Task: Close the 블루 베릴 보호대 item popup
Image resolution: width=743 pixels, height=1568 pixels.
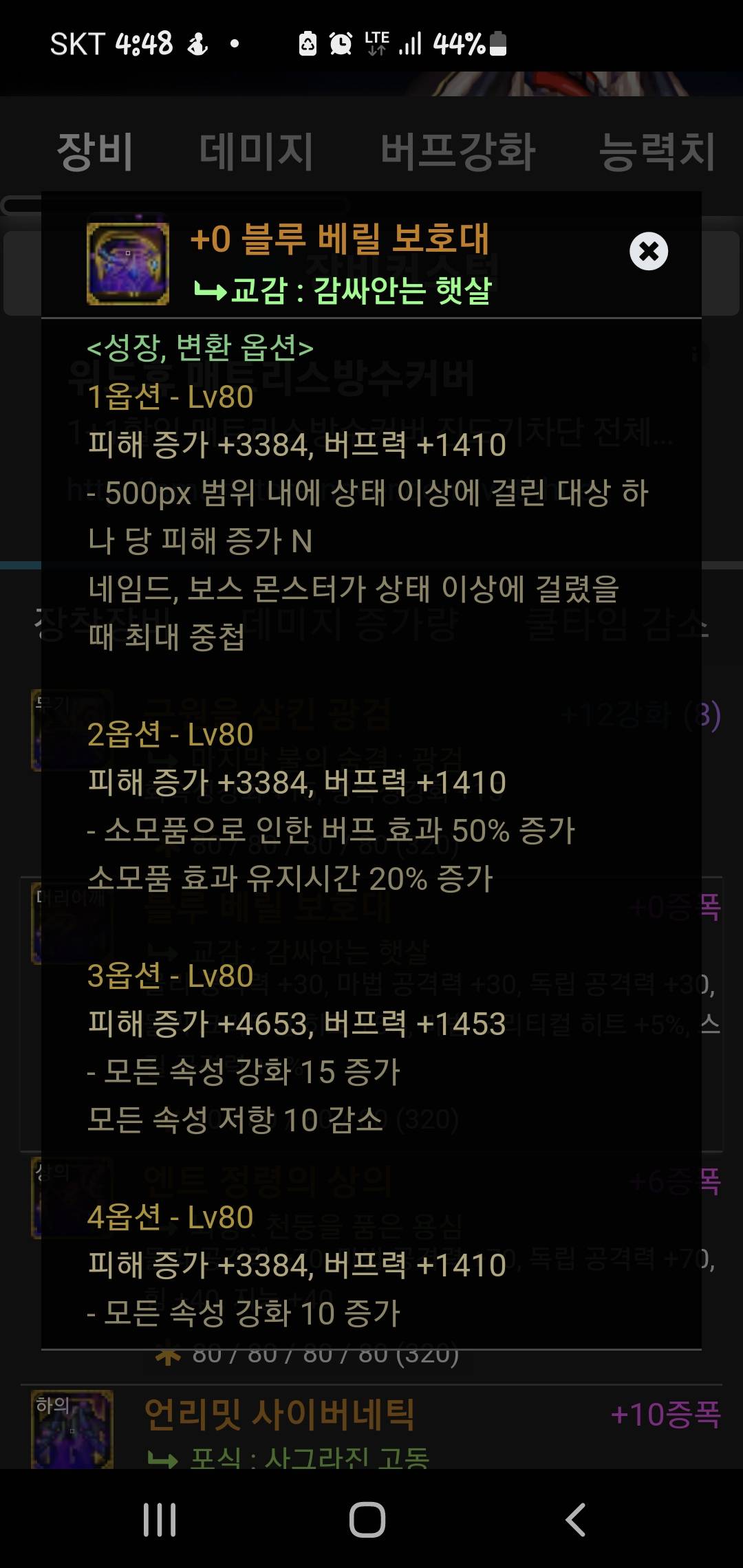Action: 649,251
